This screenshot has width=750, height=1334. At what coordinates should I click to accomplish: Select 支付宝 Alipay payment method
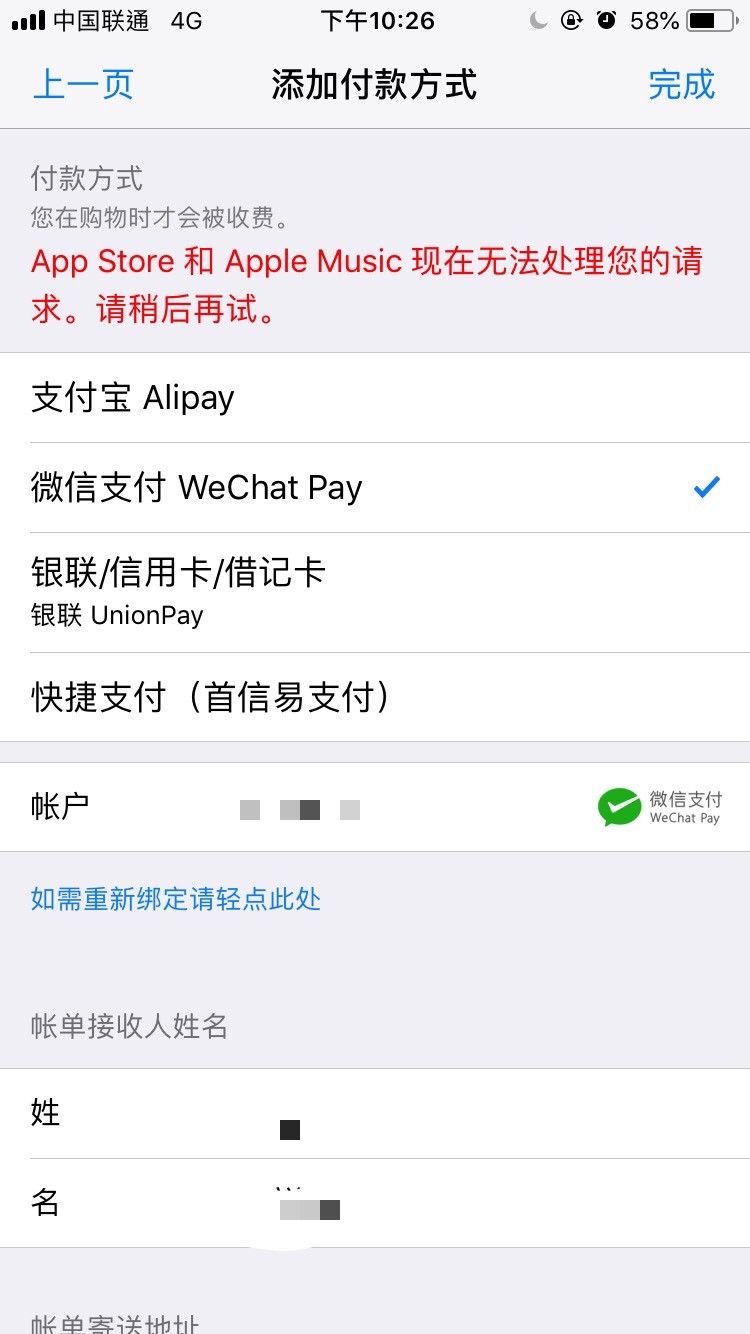(x=374, y=398)
